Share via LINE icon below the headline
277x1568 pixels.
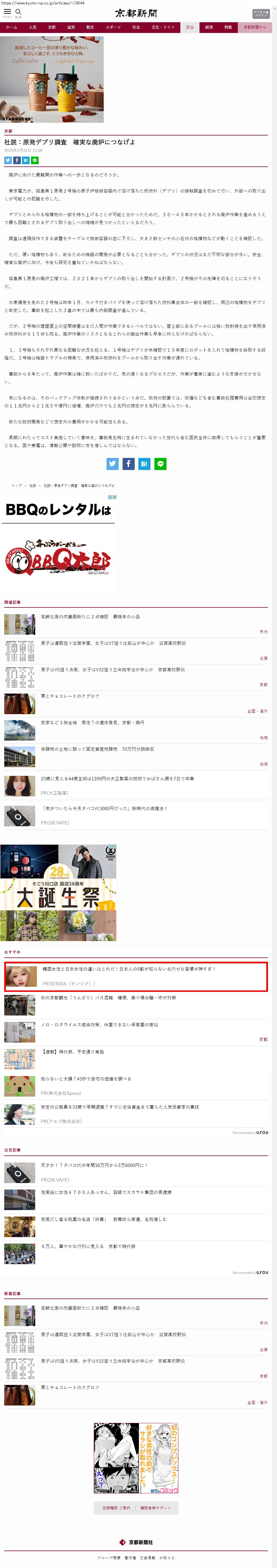(35, 160)
